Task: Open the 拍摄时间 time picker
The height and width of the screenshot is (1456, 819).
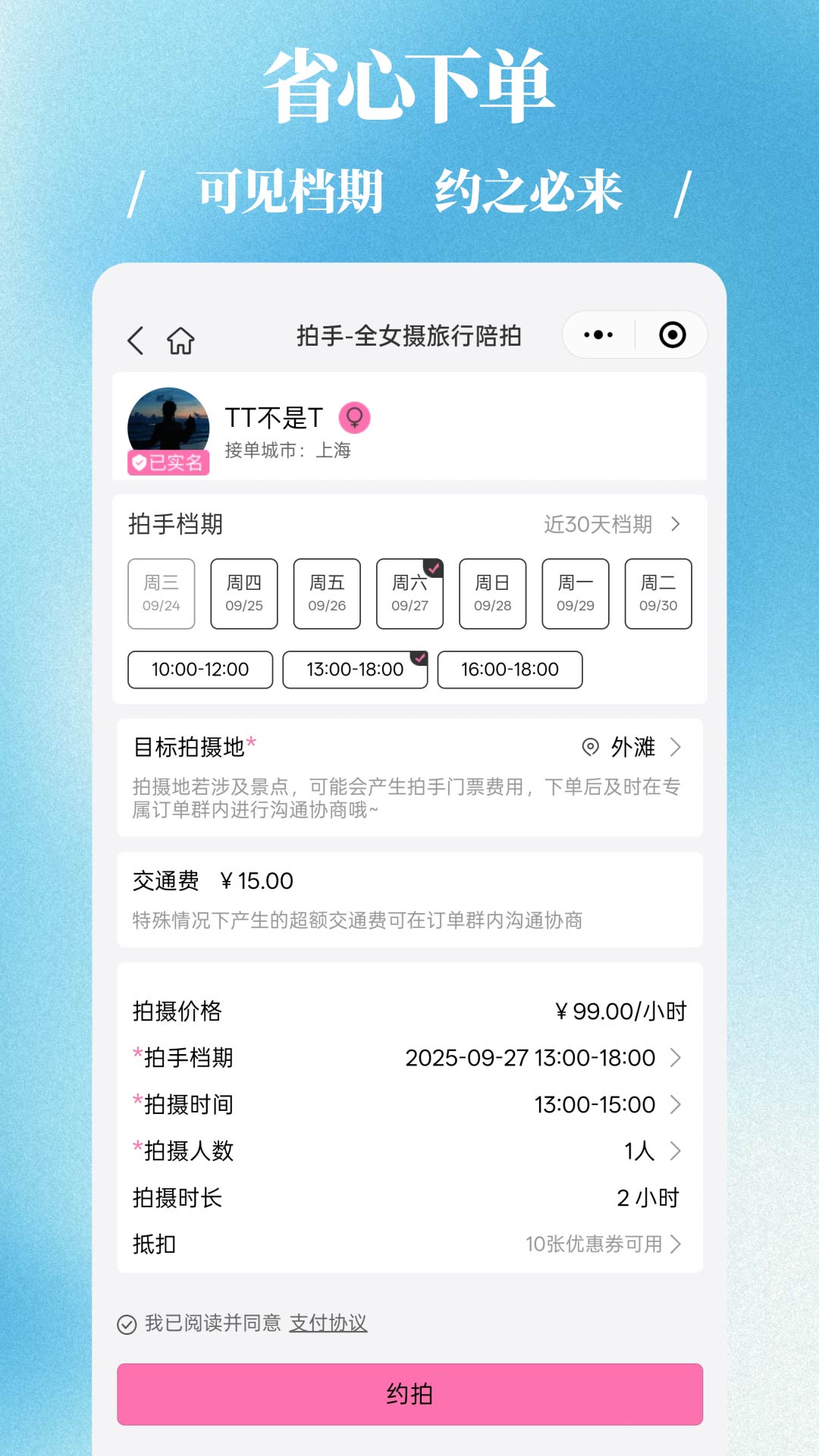Action: pyautogui.click(x=599, y=1105)
